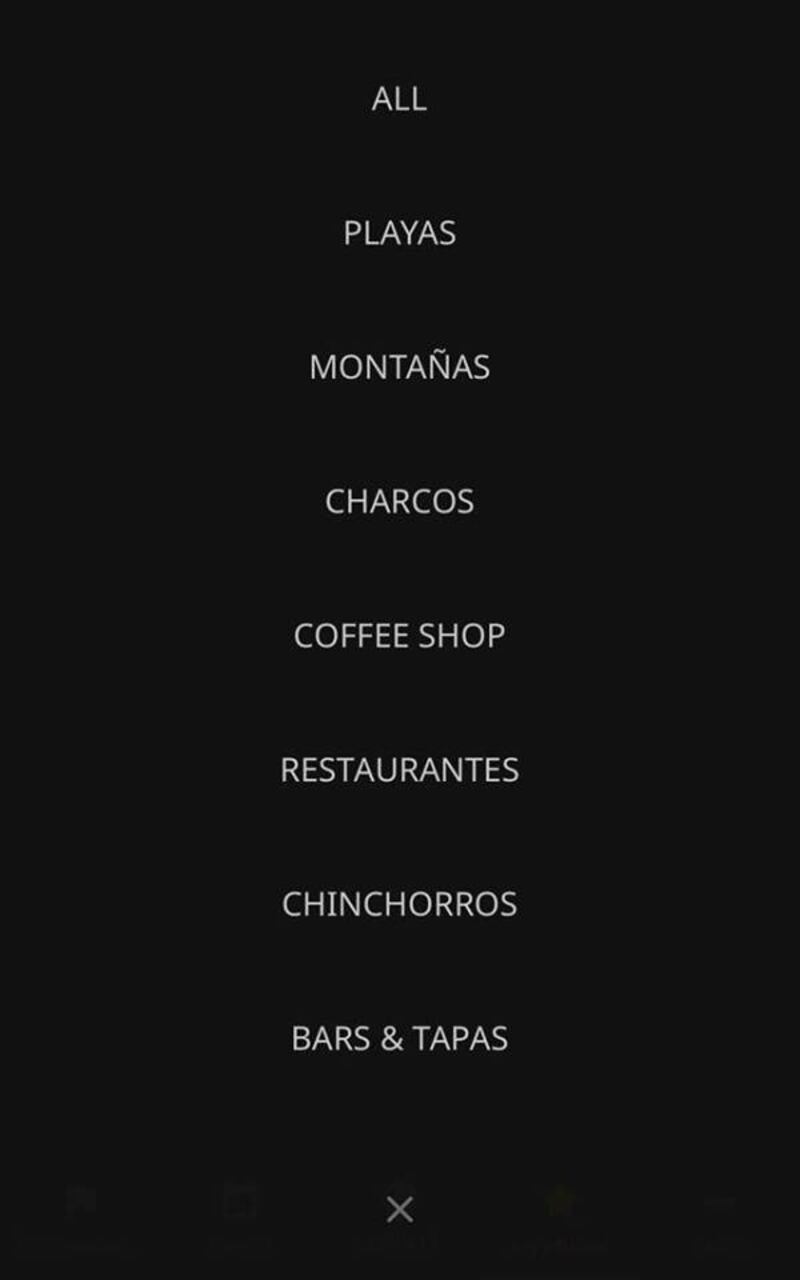Choose the PLAYAS category

click(x=399, y=232)
